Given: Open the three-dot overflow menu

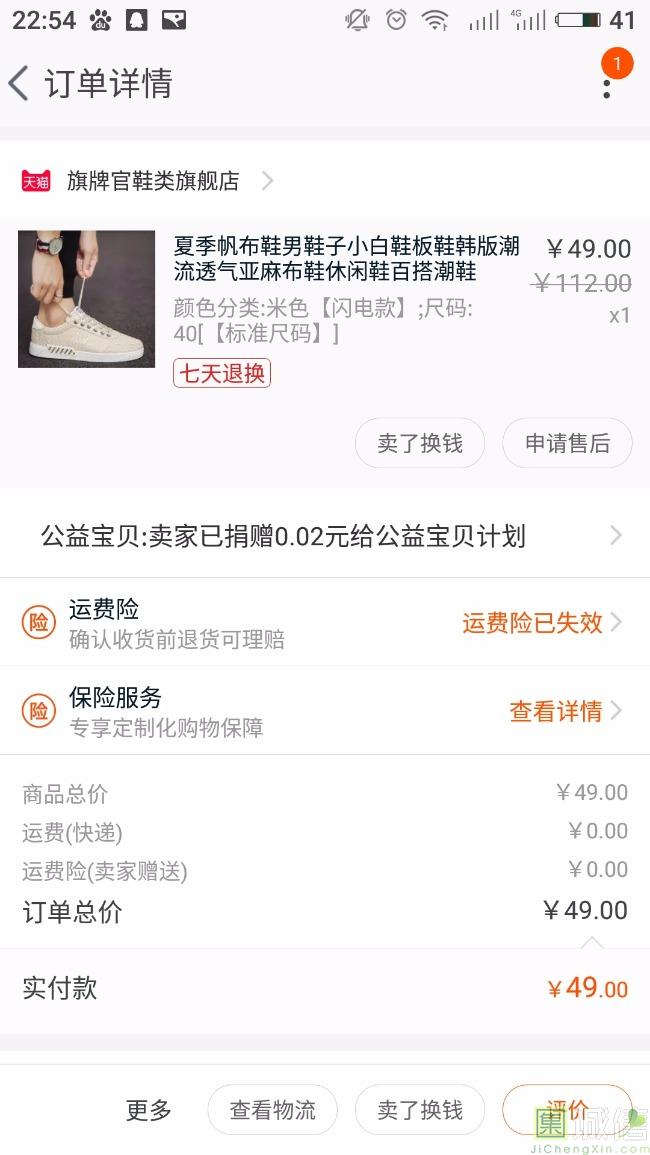Looking at the screenshot, I should [x=607, y=83].
